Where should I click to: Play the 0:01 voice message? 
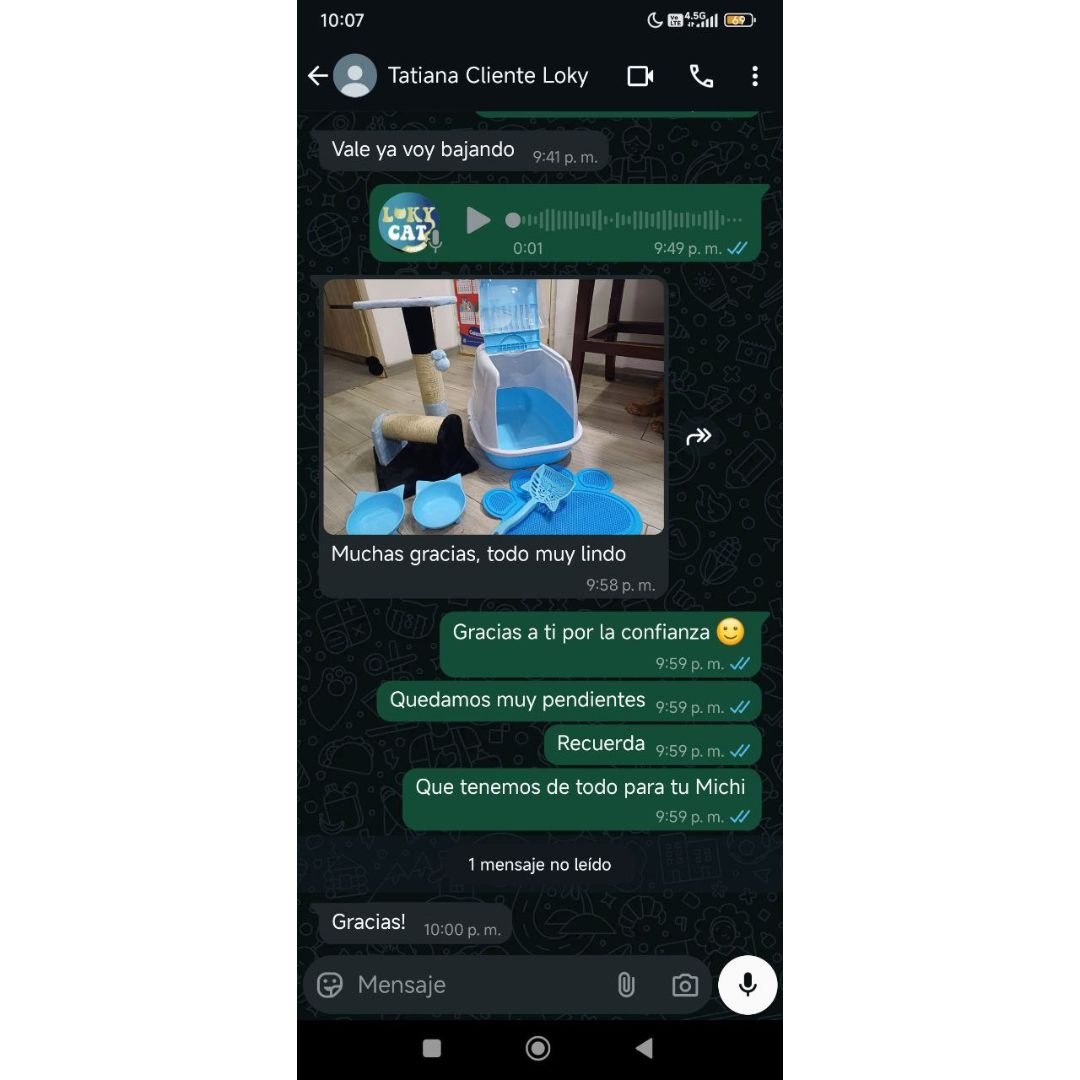[479, 220]
